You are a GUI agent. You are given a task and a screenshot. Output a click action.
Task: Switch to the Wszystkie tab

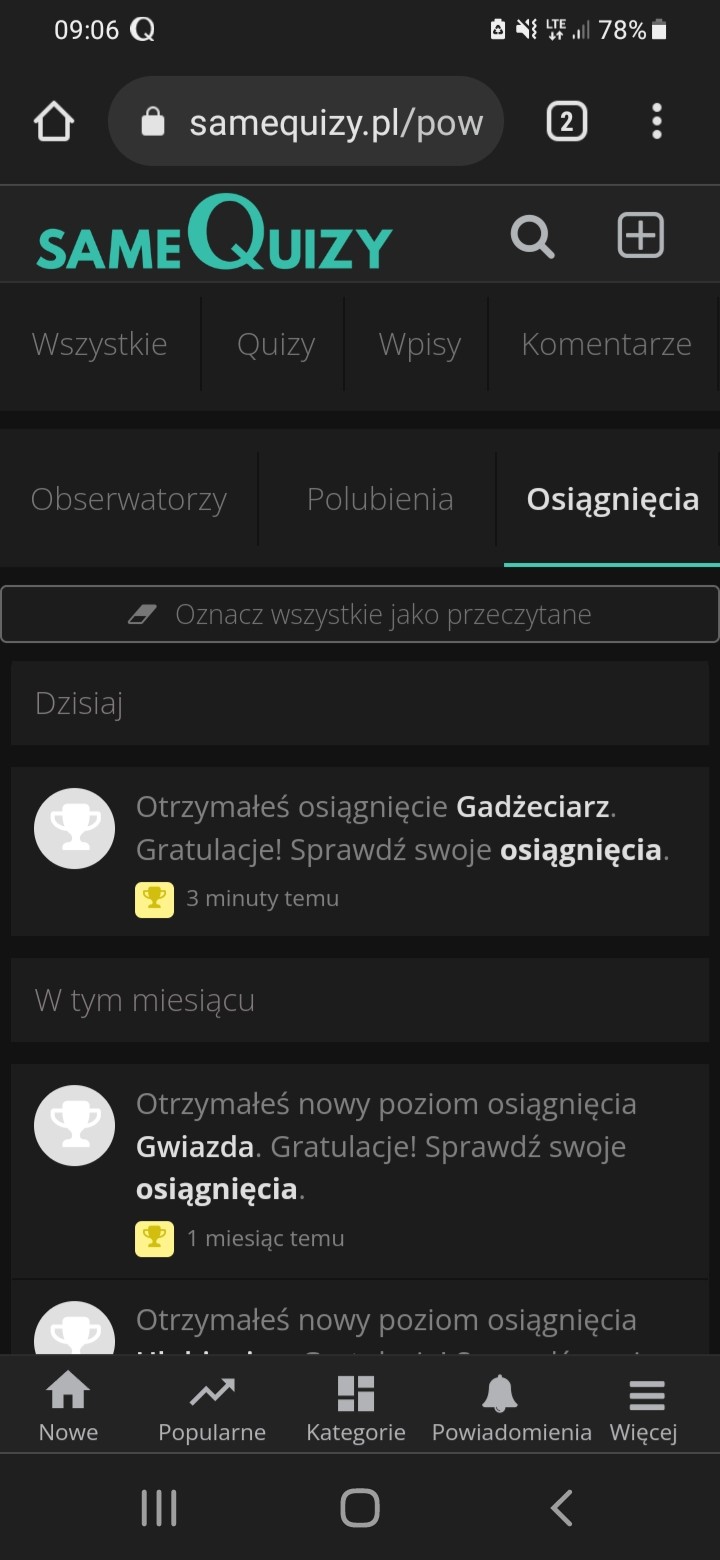tap(100, 344)
